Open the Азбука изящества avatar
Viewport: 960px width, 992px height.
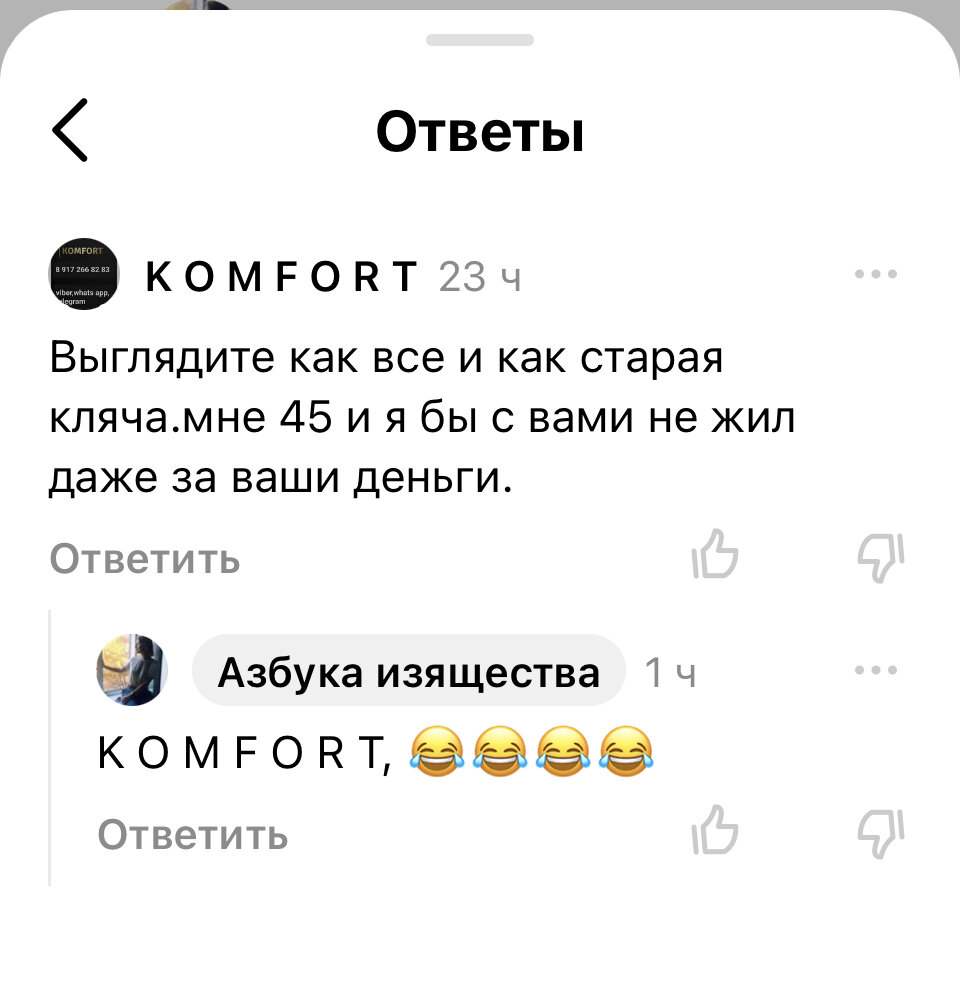coord(131,670)
